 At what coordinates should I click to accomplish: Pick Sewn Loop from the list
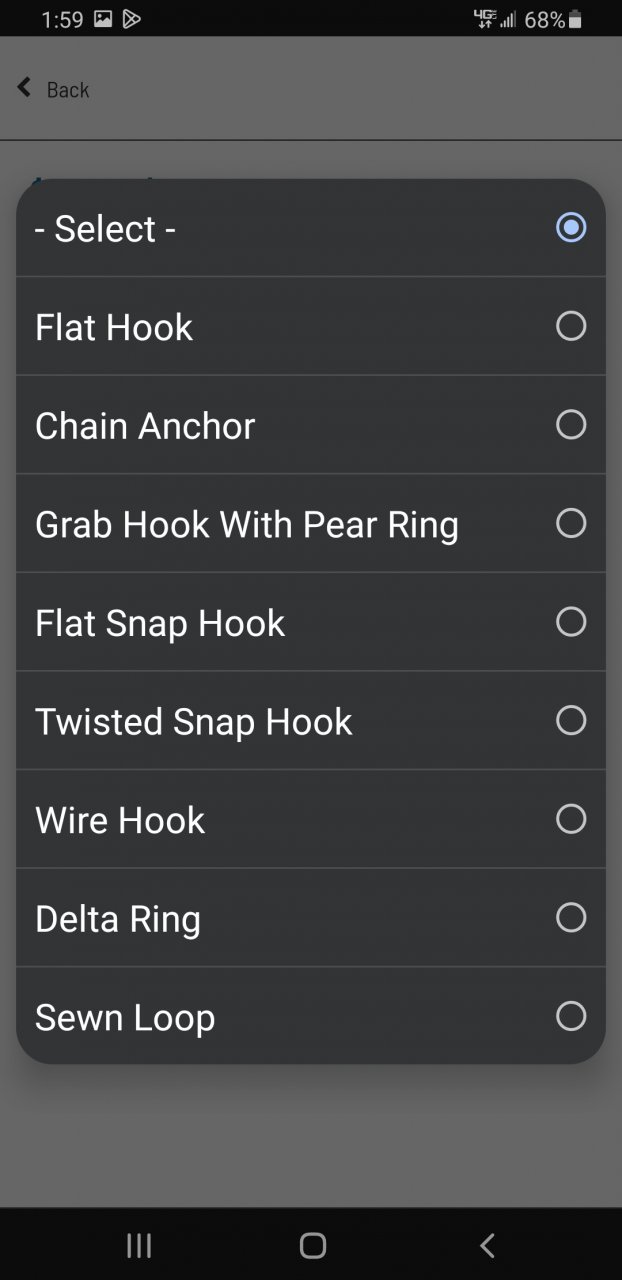pyautogui.click(x=310, y=1017)
